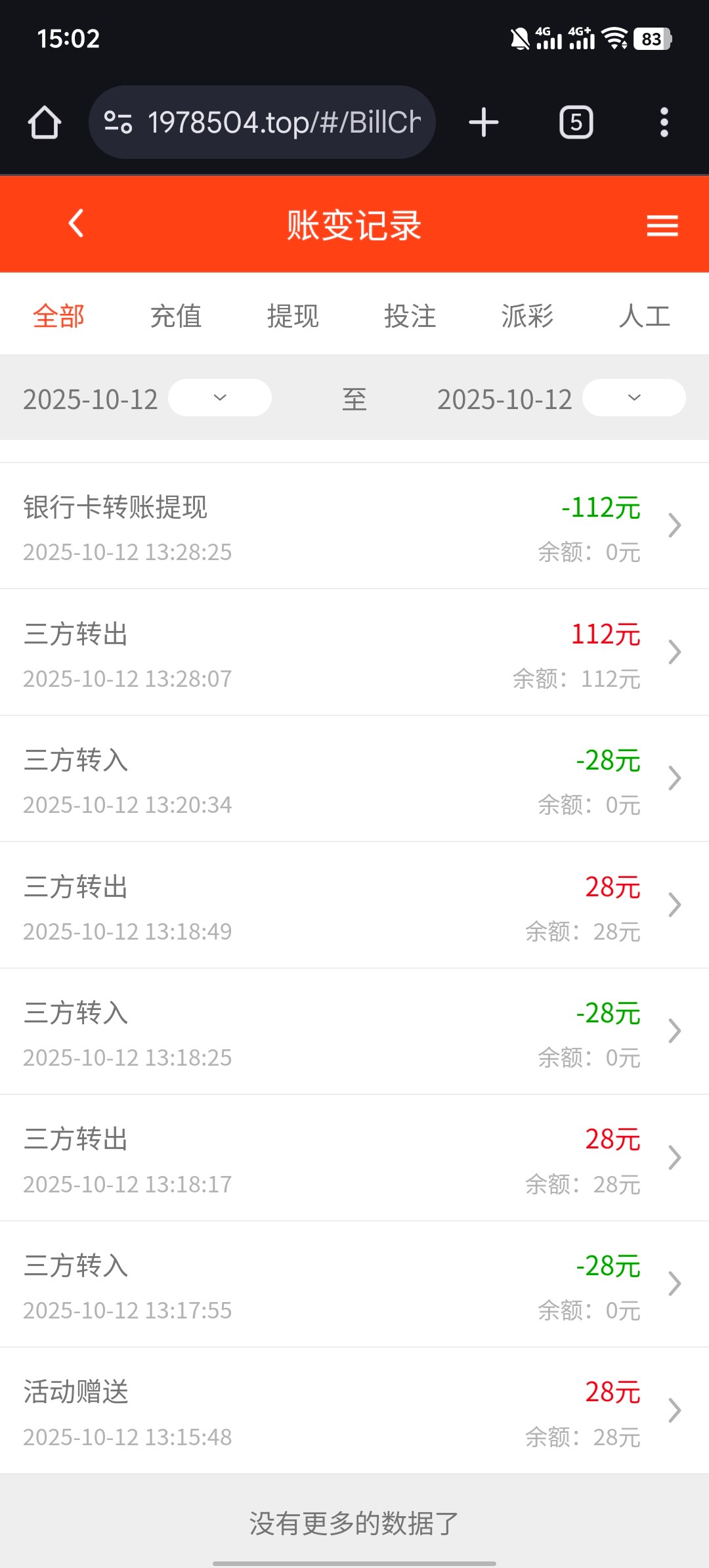Select the 投注 tab

pos(410,316)
